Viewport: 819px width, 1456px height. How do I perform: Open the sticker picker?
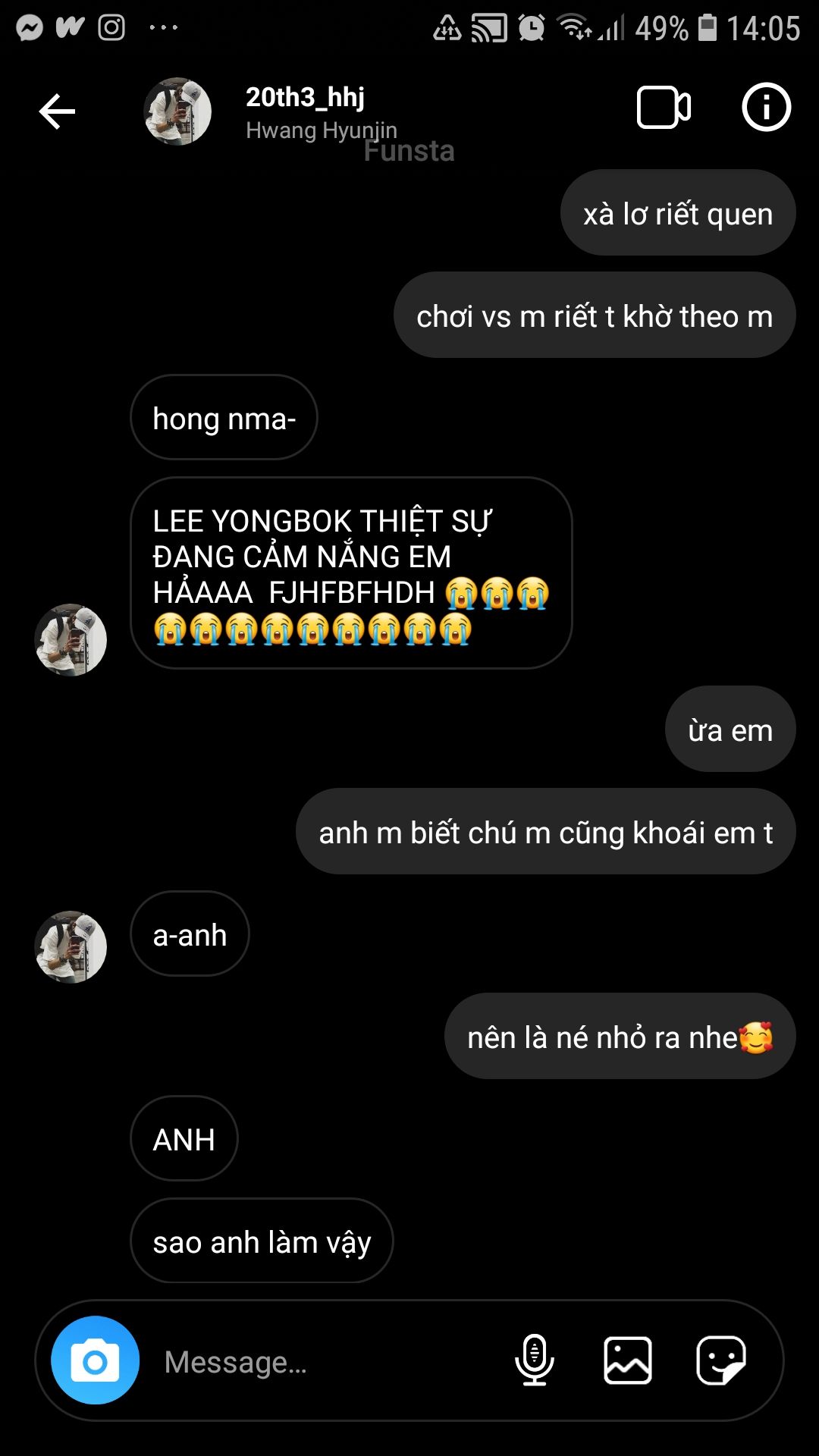(721, 1360)
